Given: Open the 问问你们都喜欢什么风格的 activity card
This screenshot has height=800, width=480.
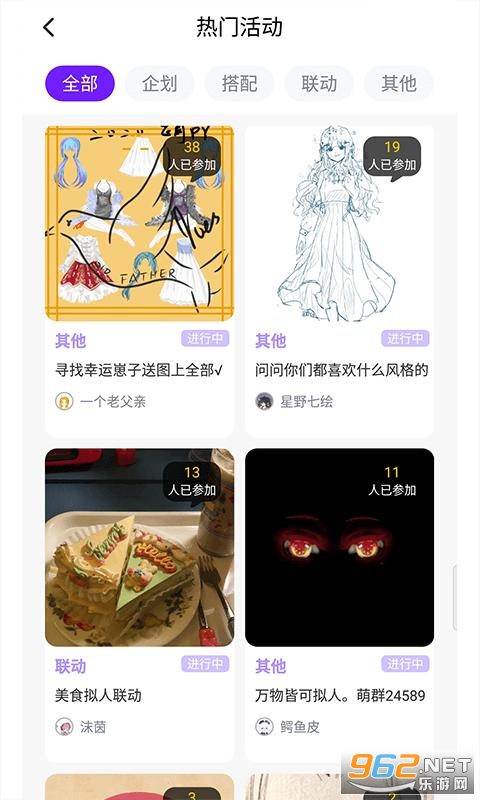Looking at the screenshot, I should tap(340, 281).
